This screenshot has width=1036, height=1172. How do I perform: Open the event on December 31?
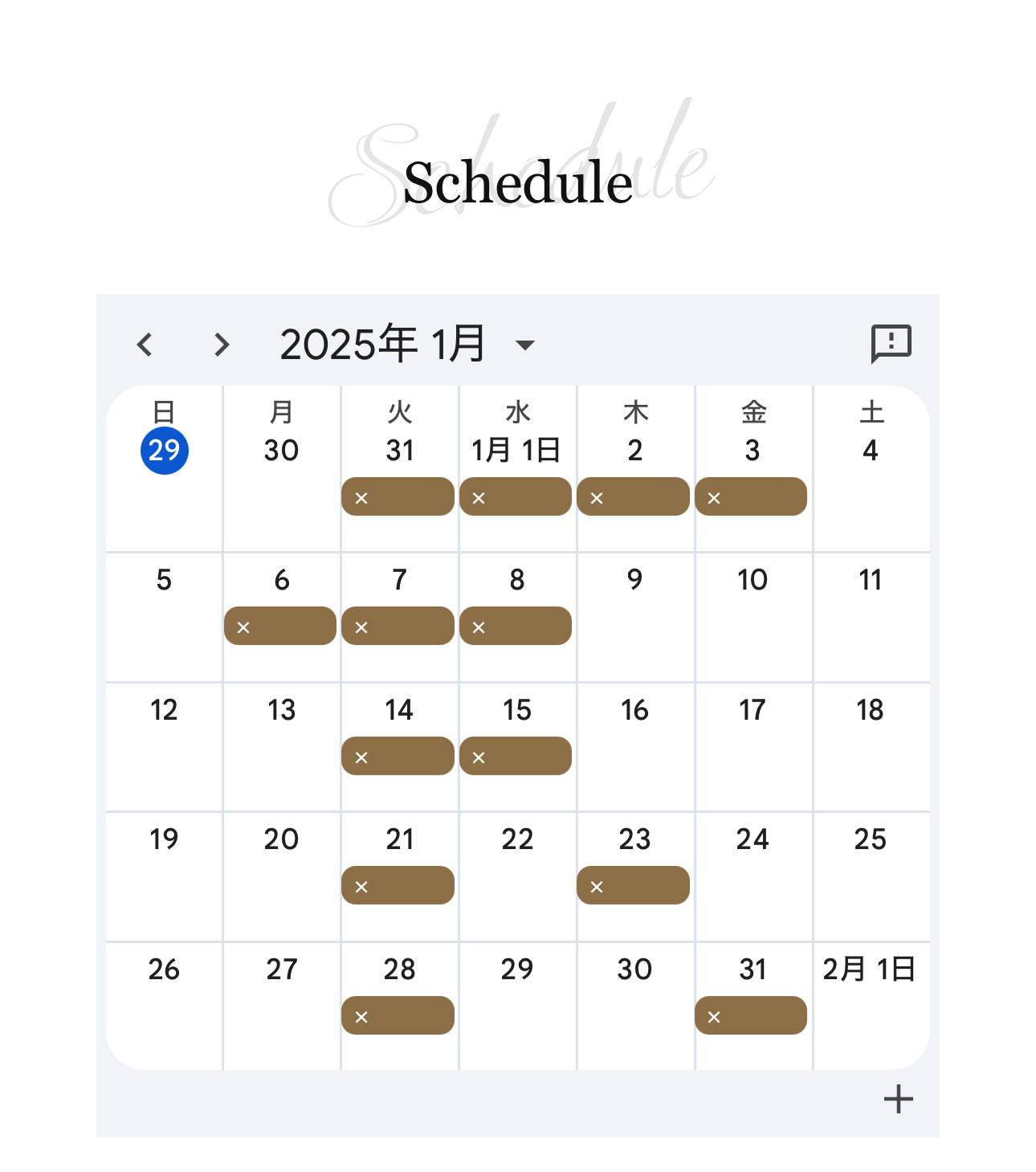tap(398, 497)
